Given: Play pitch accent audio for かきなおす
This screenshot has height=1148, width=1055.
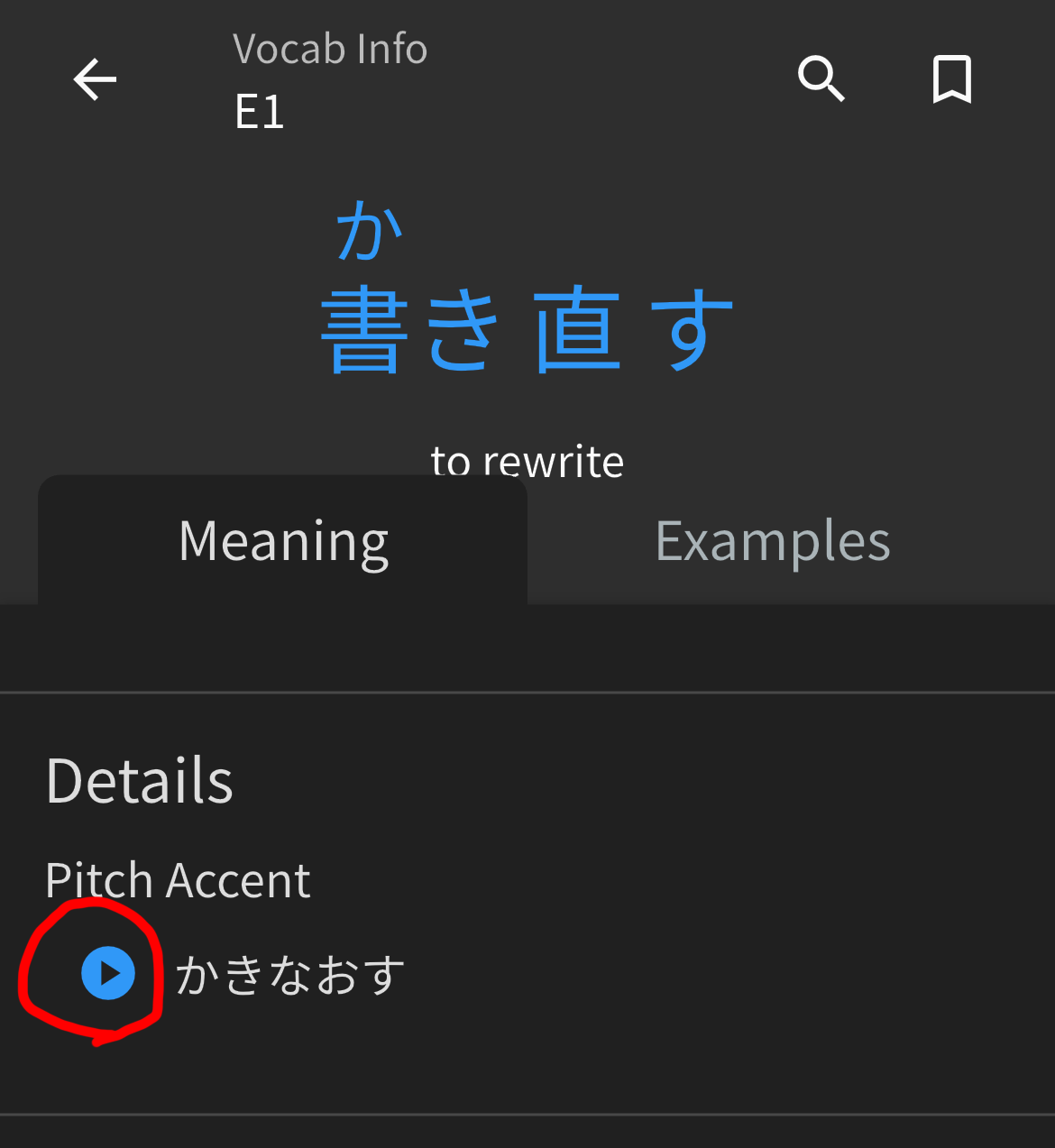Looking at the screenshot, I should [x=108, y=974].
